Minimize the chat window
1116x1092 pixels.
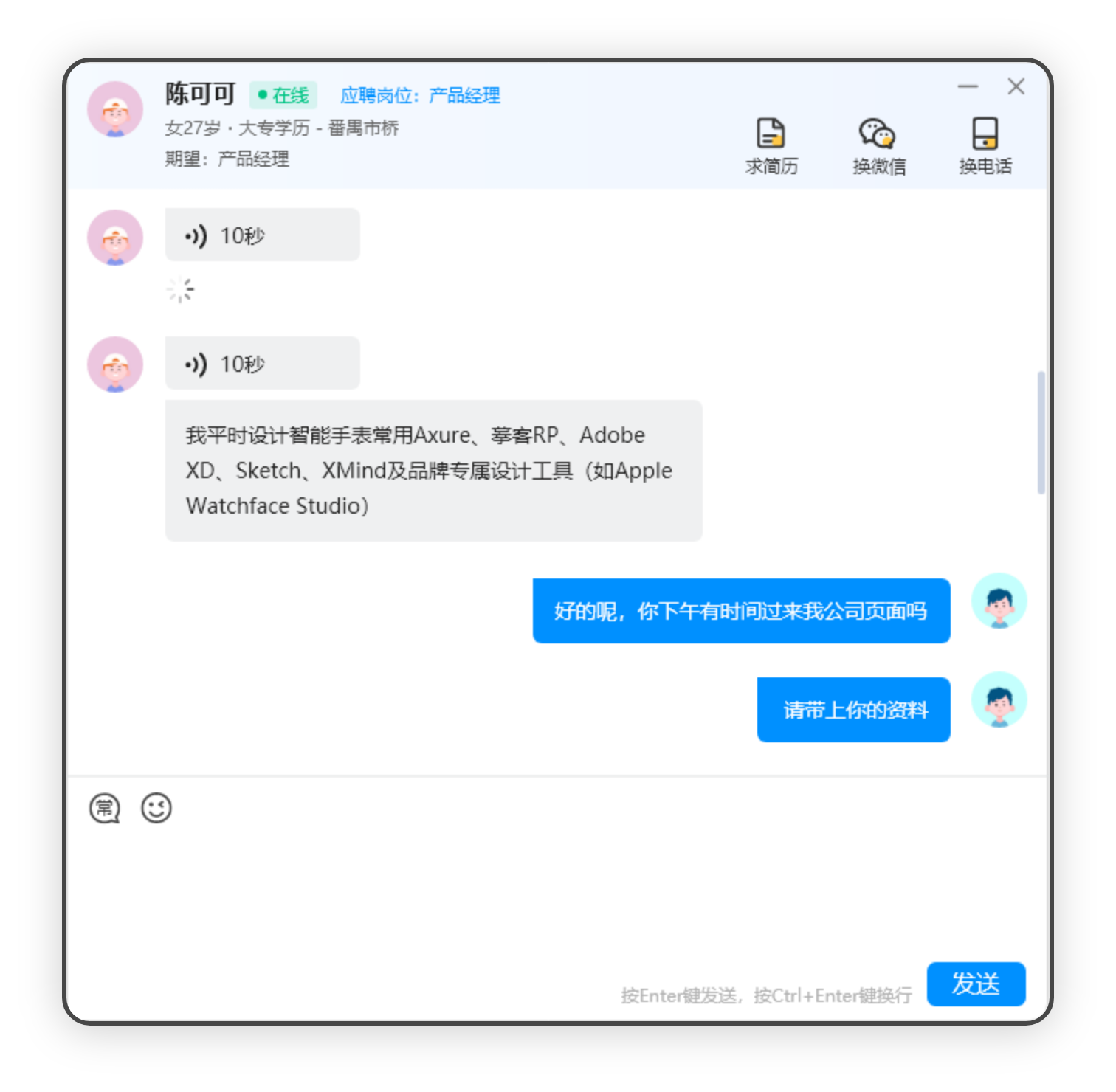tap(968, 87)
